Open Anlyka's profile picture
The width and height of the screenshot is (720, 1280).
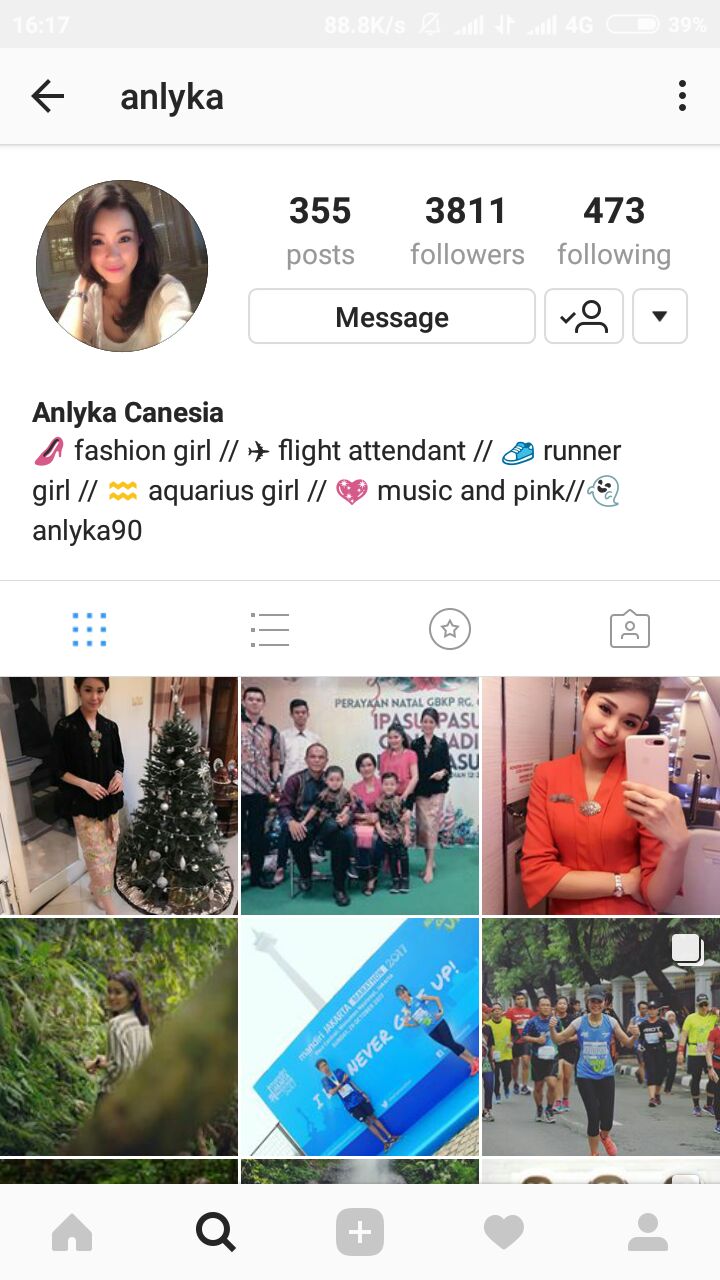click(x=122, y=266)
